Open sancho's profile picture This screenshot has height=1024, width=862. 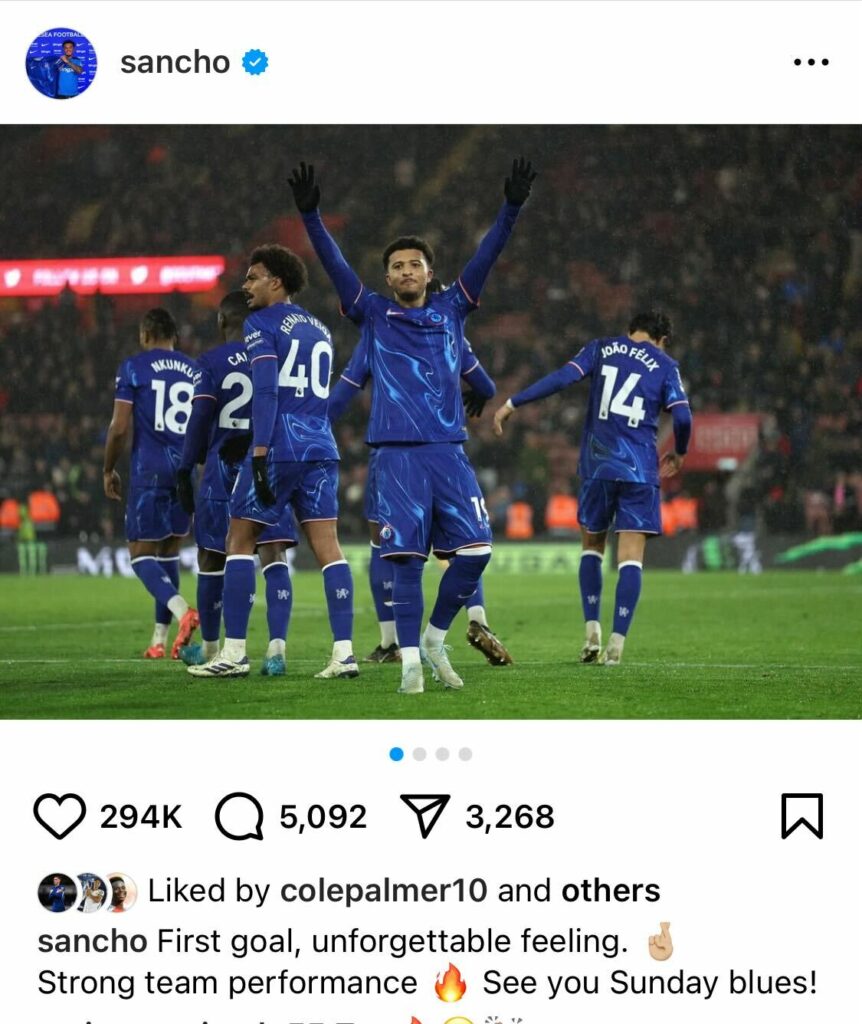pyautogui.click(x=61, y=62)
